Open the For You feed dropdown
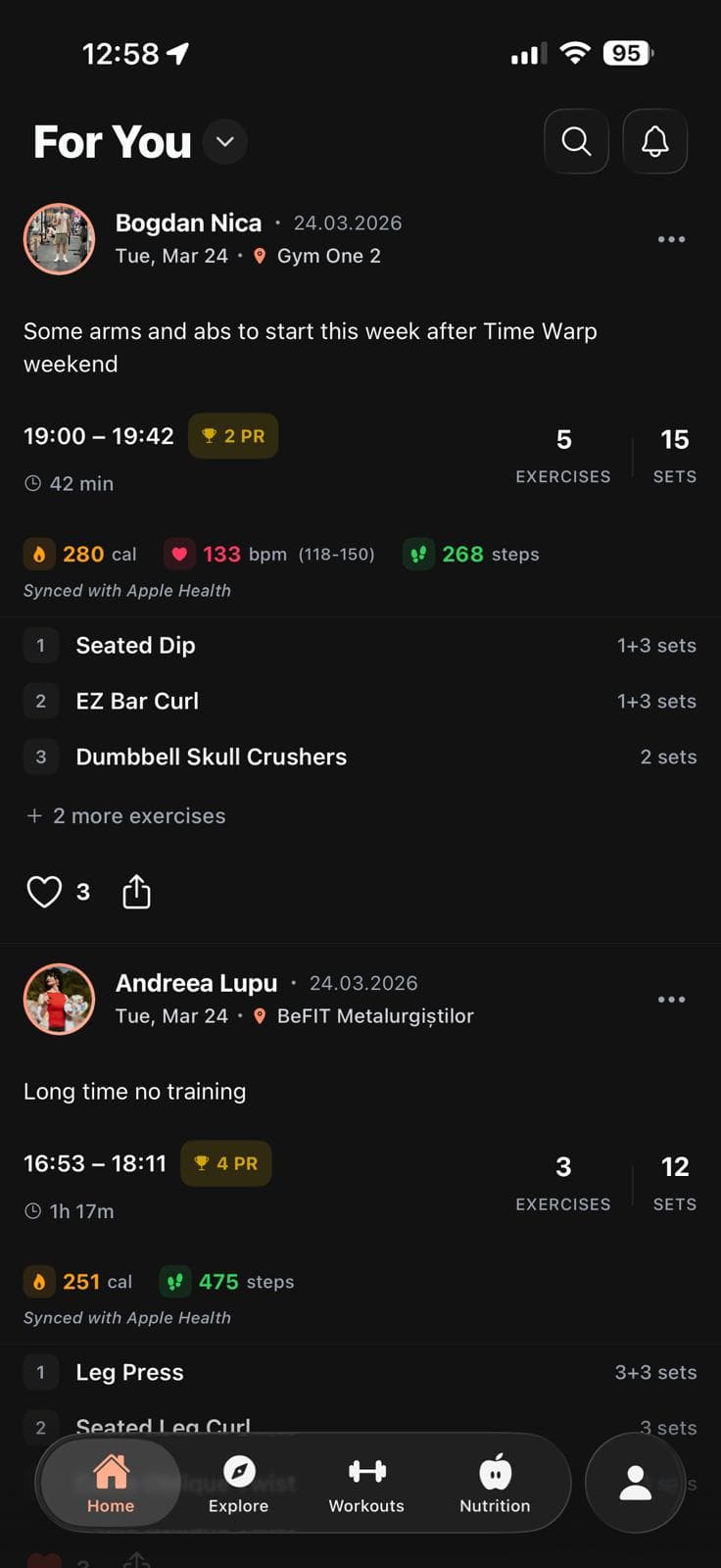The image size is (721, 1568). click(x=223, y=141)
